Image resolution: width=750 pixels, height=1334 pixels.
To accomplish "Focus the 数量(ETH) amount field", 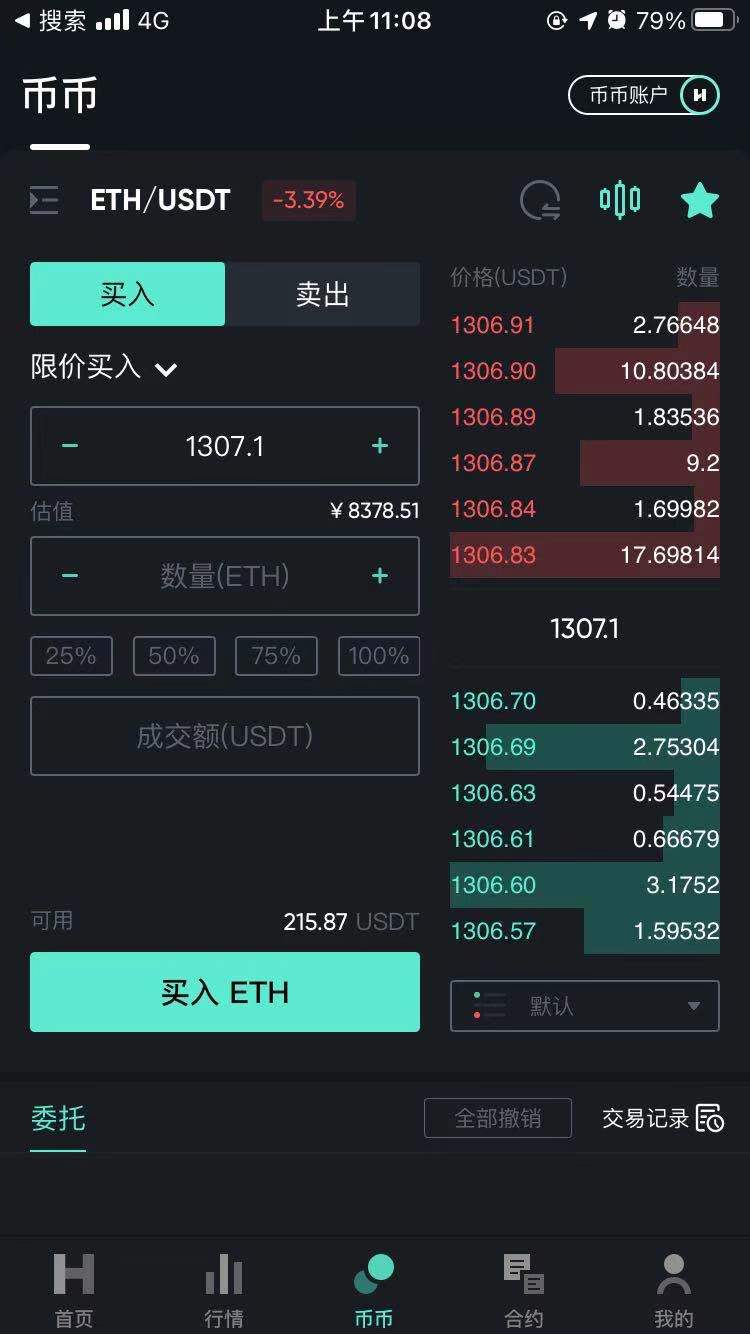I will [x=225, y=576].
